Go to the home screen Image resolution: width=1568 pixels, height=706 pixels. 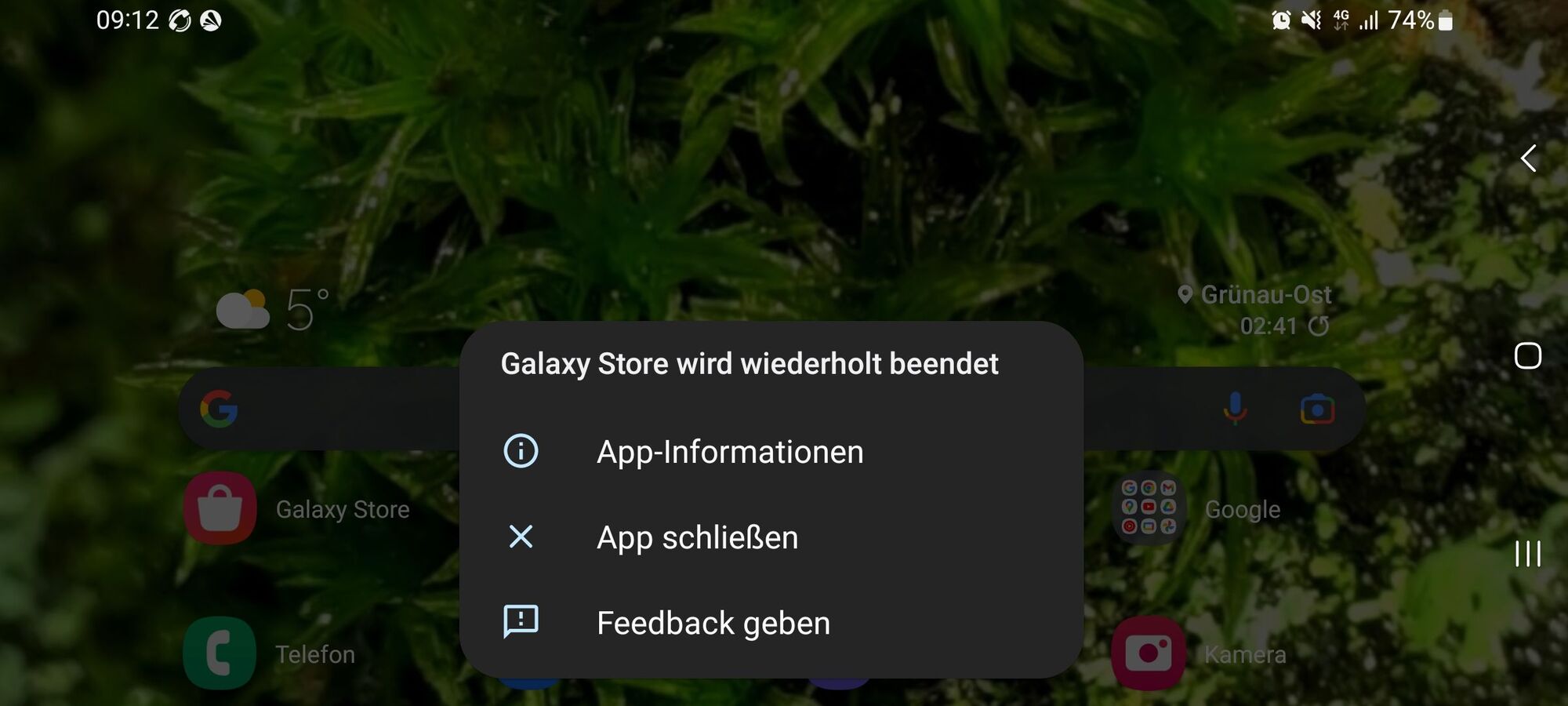1527,356
